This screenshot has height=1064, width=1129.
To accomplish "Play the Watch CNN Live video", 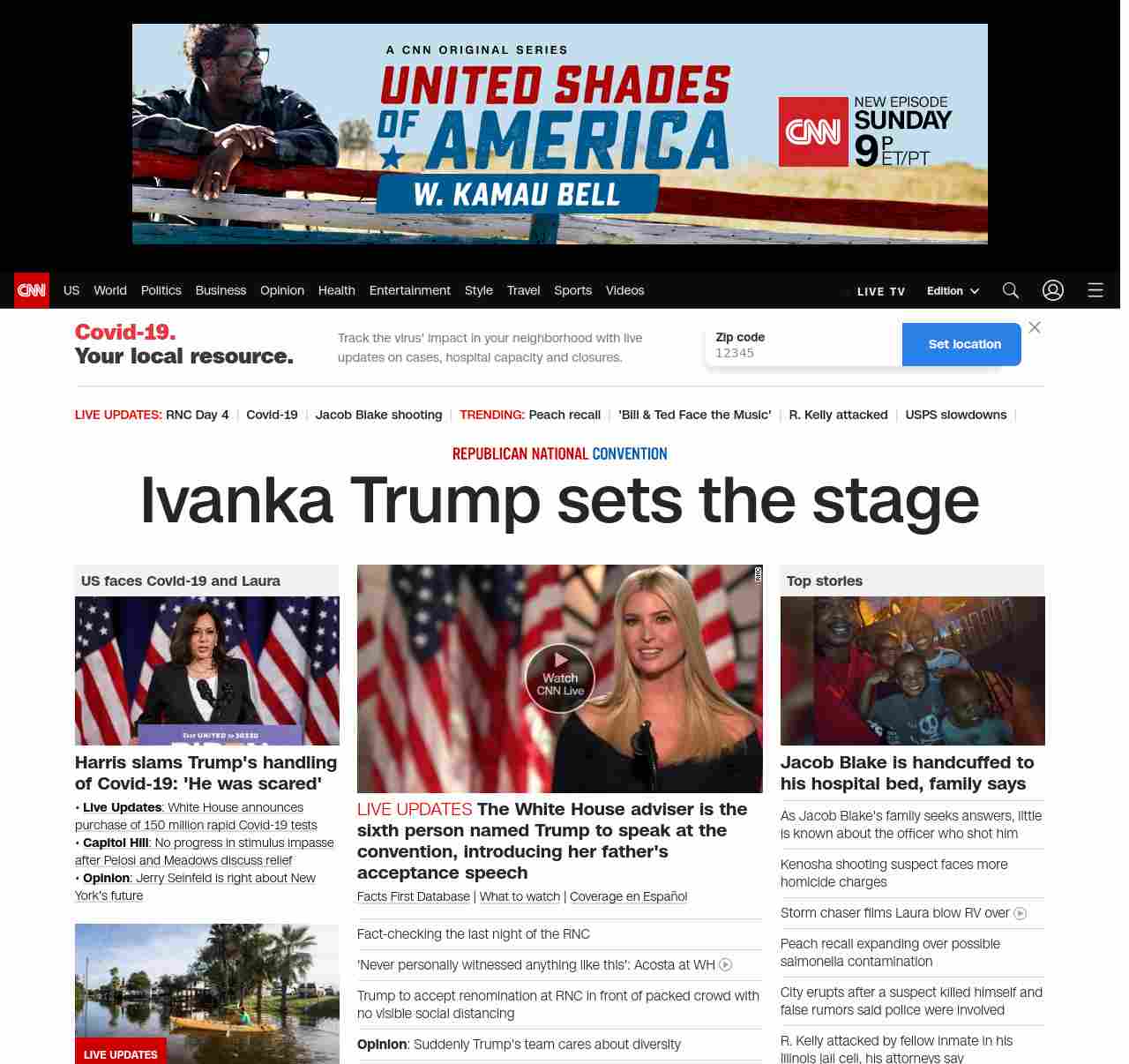I will point(560,678).
